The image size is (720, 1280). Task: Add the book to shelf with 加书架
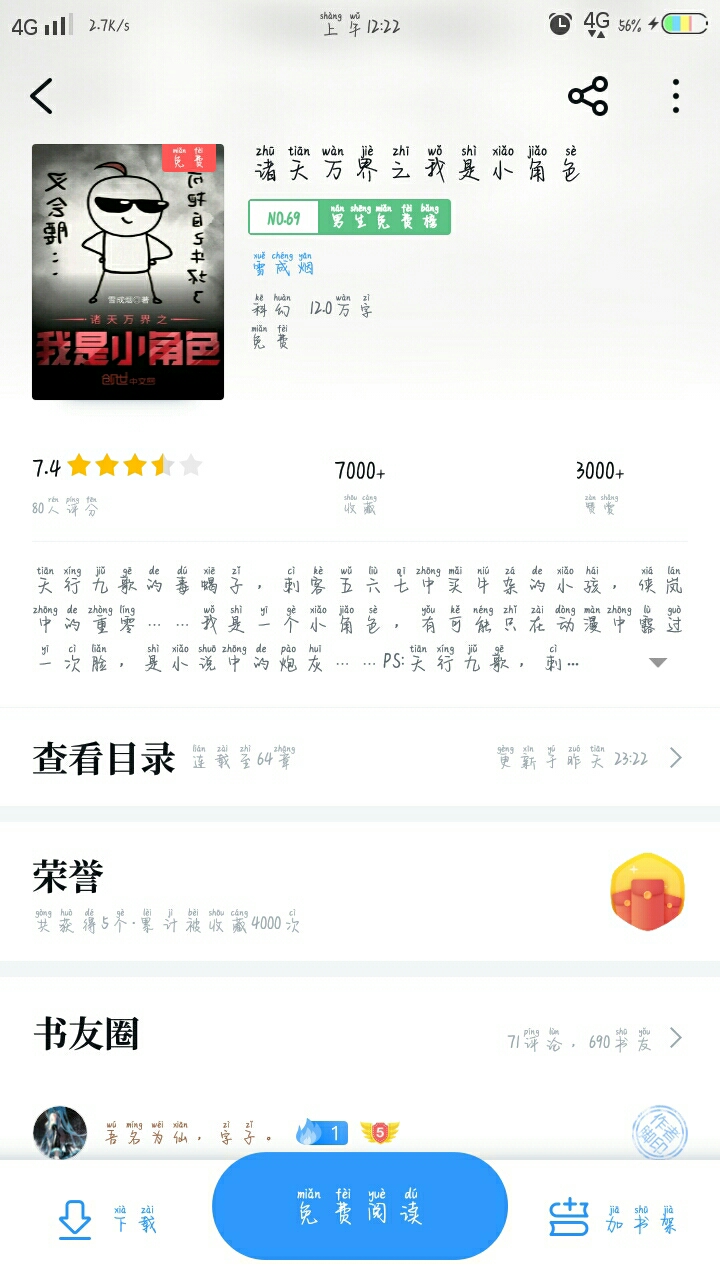(x=613, y=1217)
